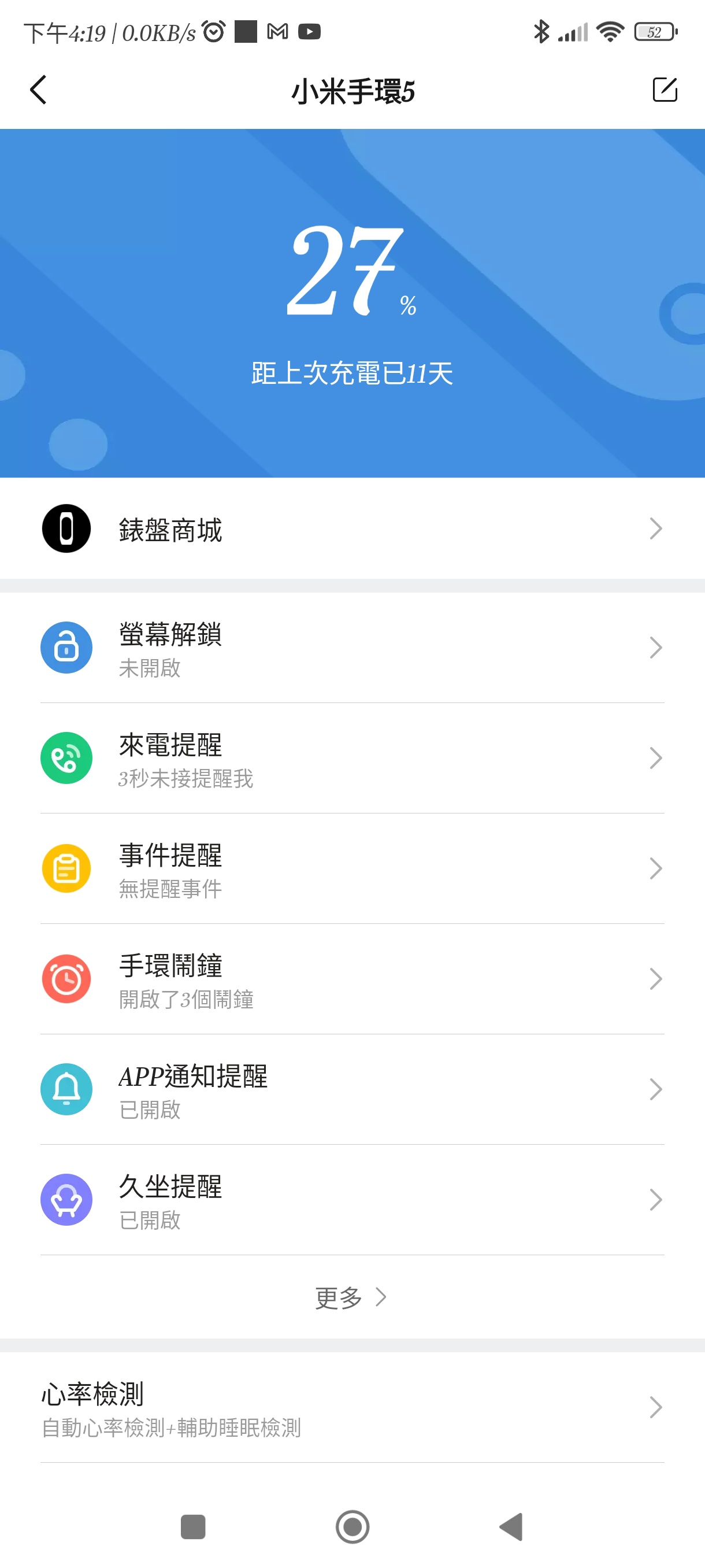Open 久坐提醒 idle alert settings
The height and width of the screenshot is (1568, 705).
352,1200
